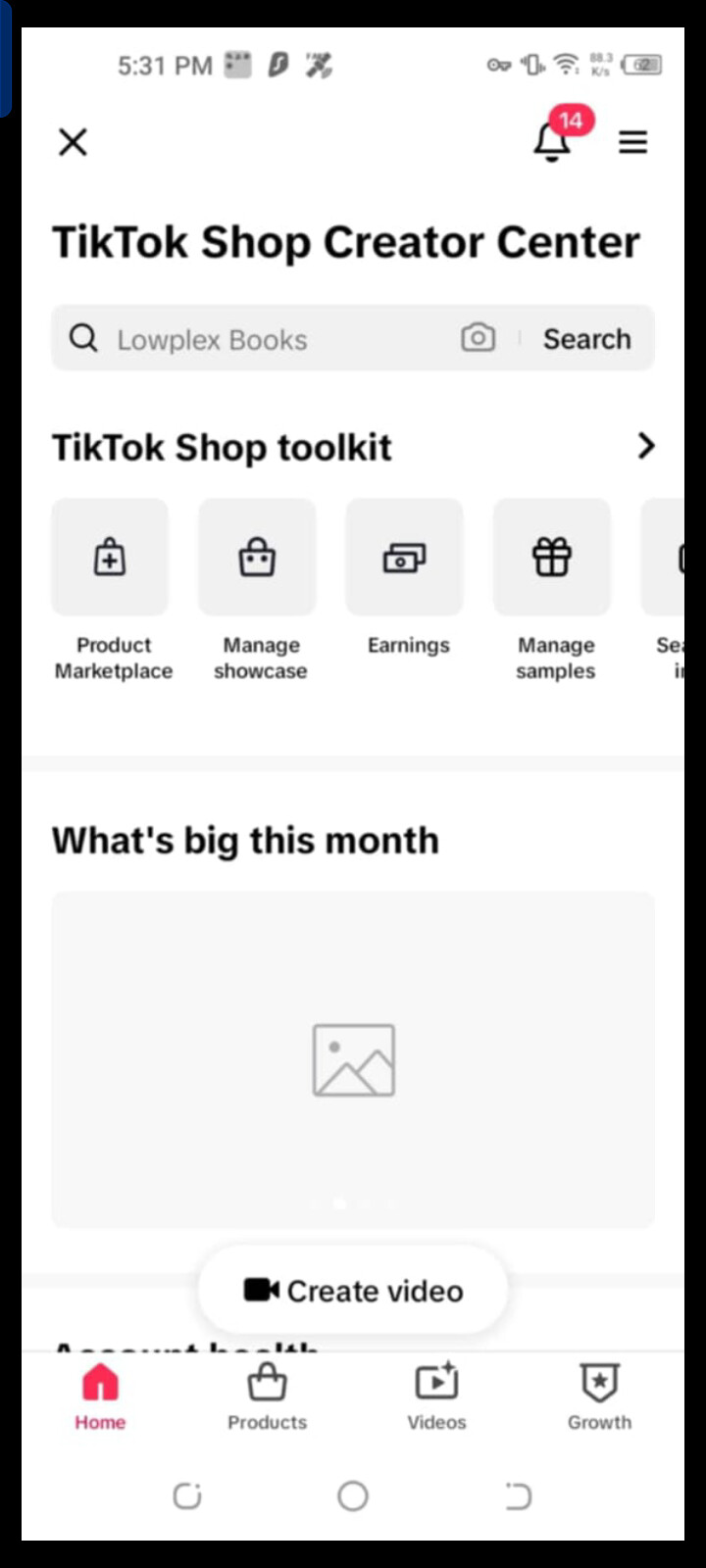
Task: Tap the Search button
Action: pos(587,339)
